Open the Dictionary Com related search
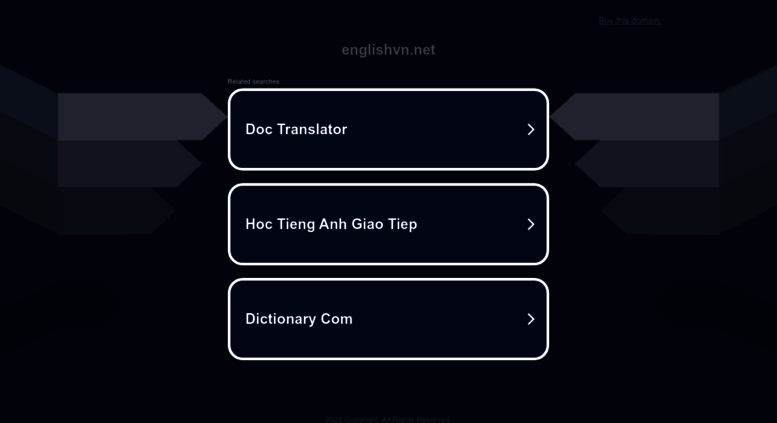This screenshot has width=777, height=423. click(x=388, y=319)
